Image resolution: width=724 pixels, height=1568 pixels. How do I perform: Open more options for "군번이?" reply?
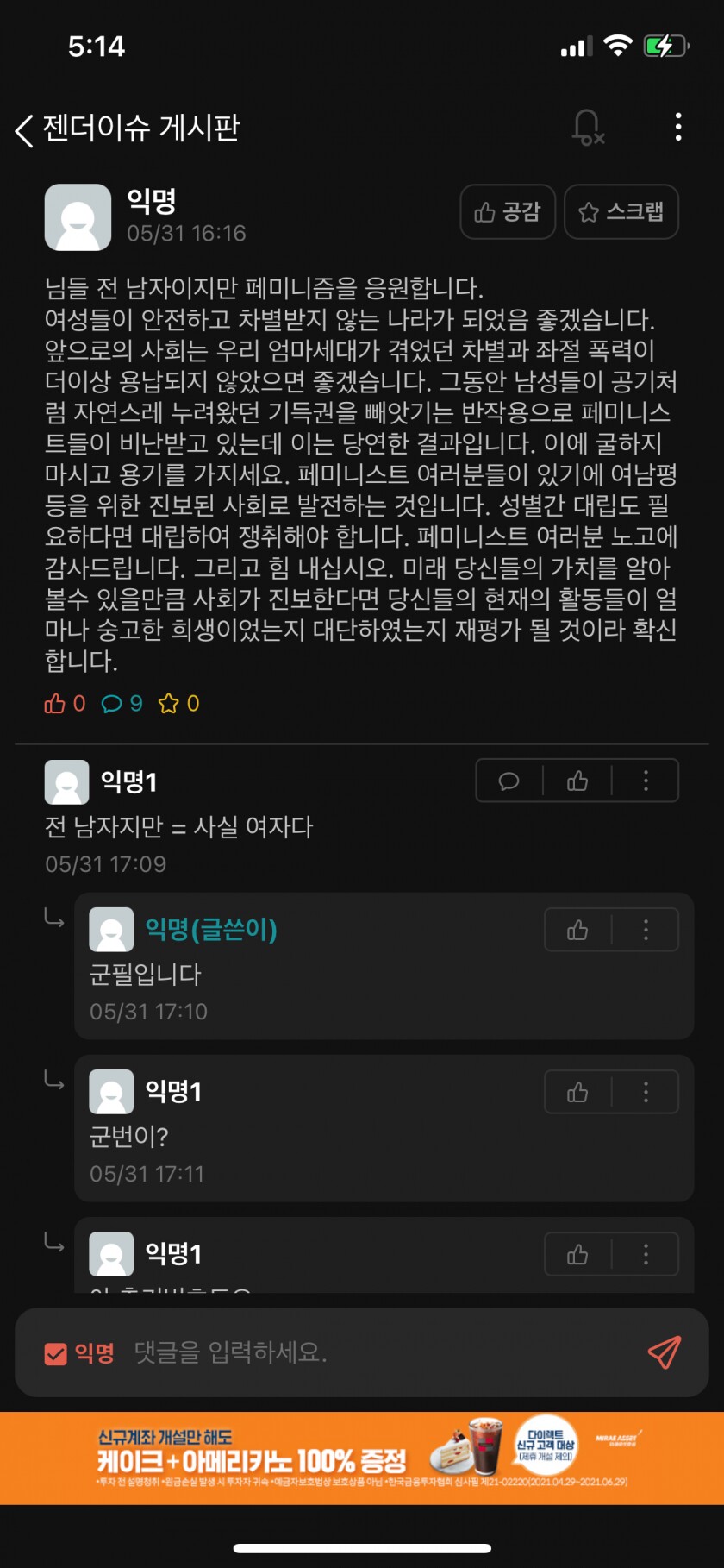[646, 1093]
